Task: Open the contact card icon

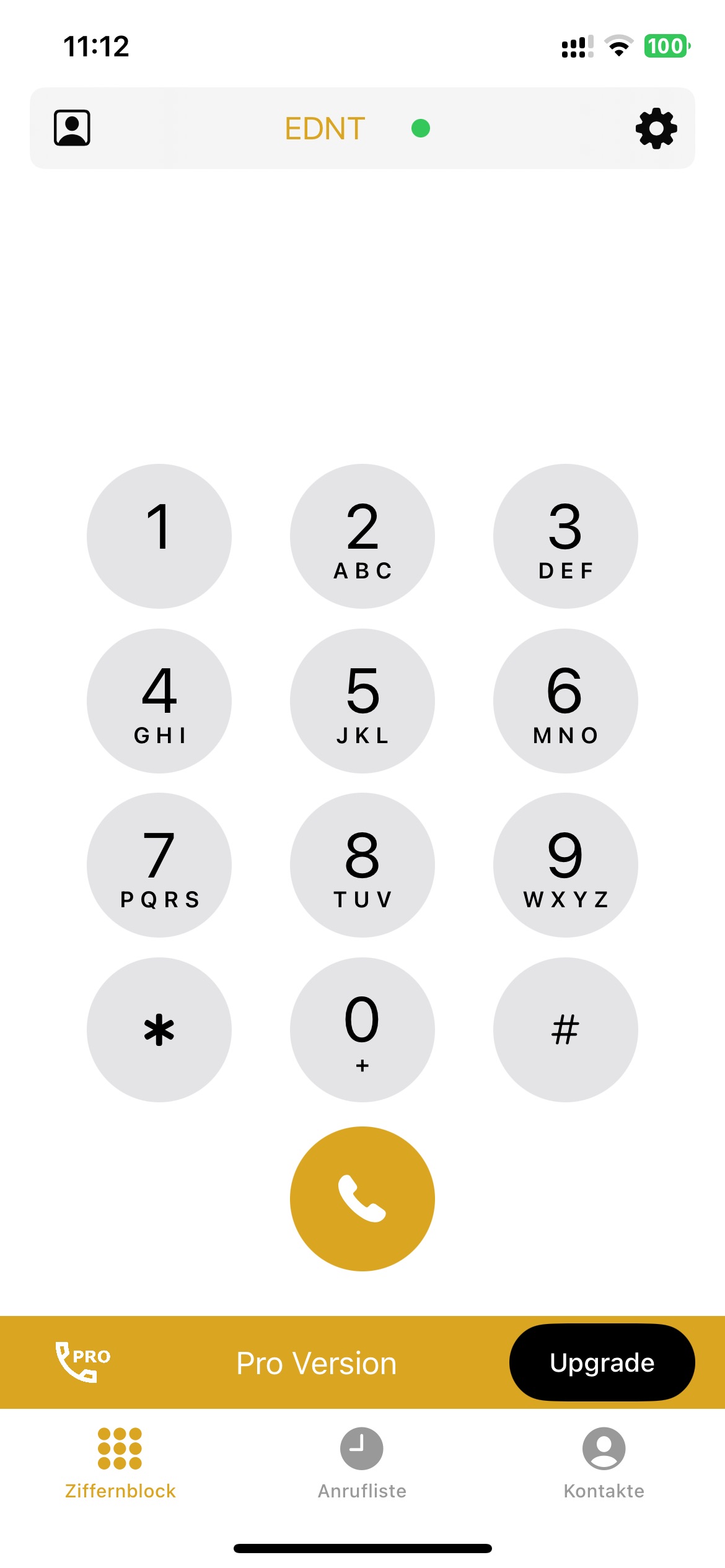Action: point(72,128)
